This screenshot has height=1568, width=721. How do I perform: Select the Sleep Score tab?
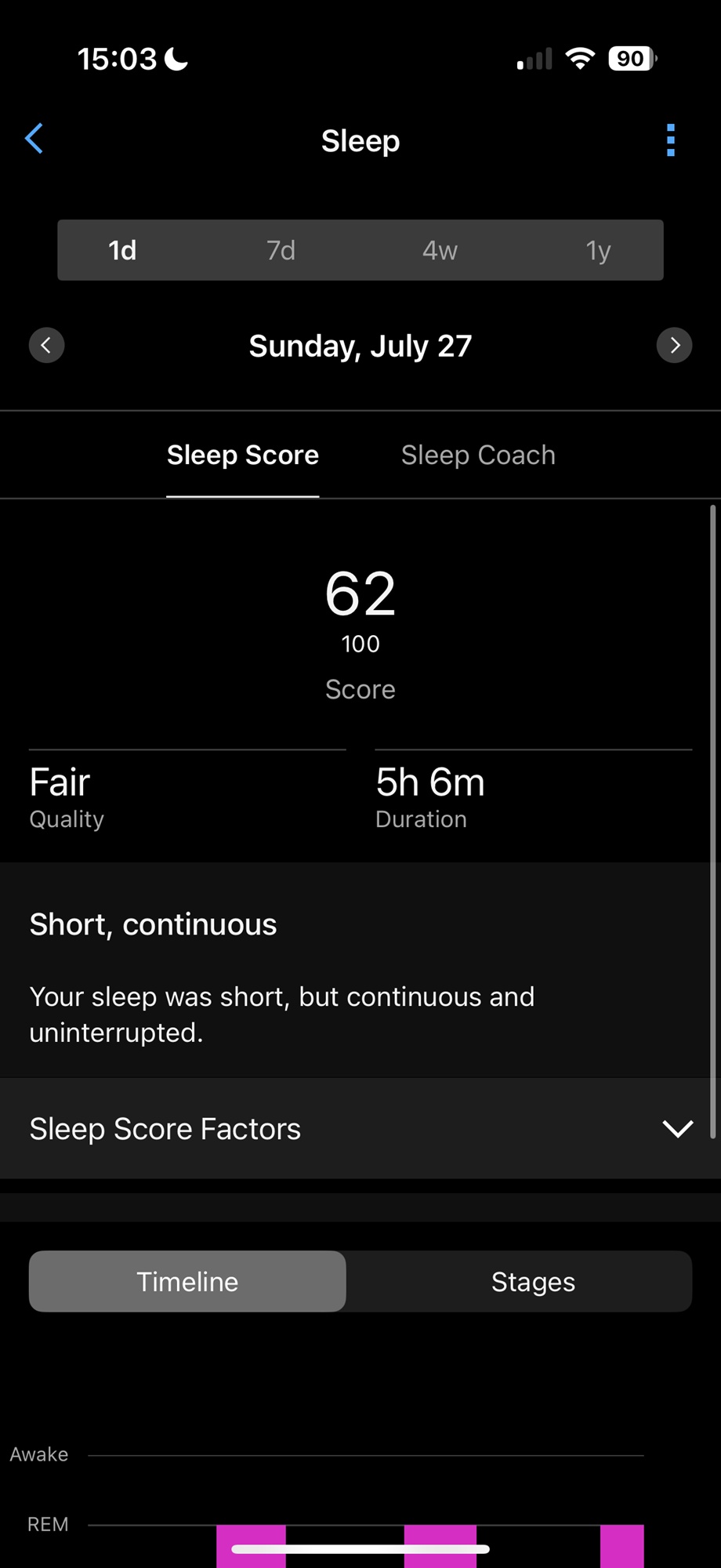click(x=243, y=456)
